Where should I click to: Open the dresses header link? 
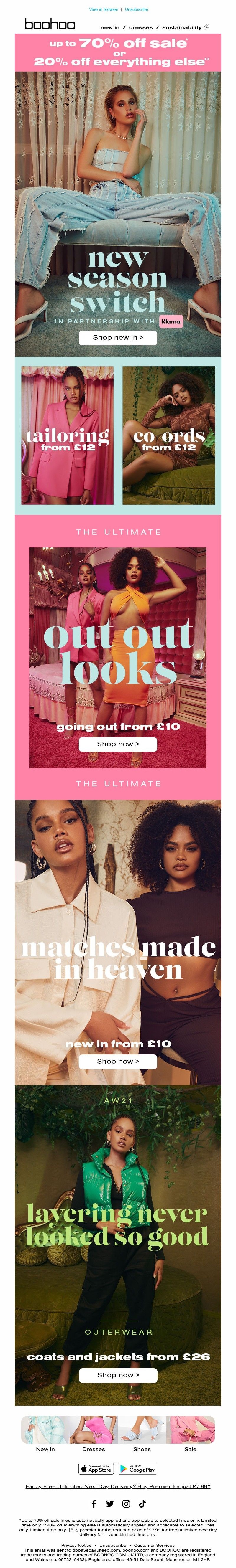pos(141,27)
